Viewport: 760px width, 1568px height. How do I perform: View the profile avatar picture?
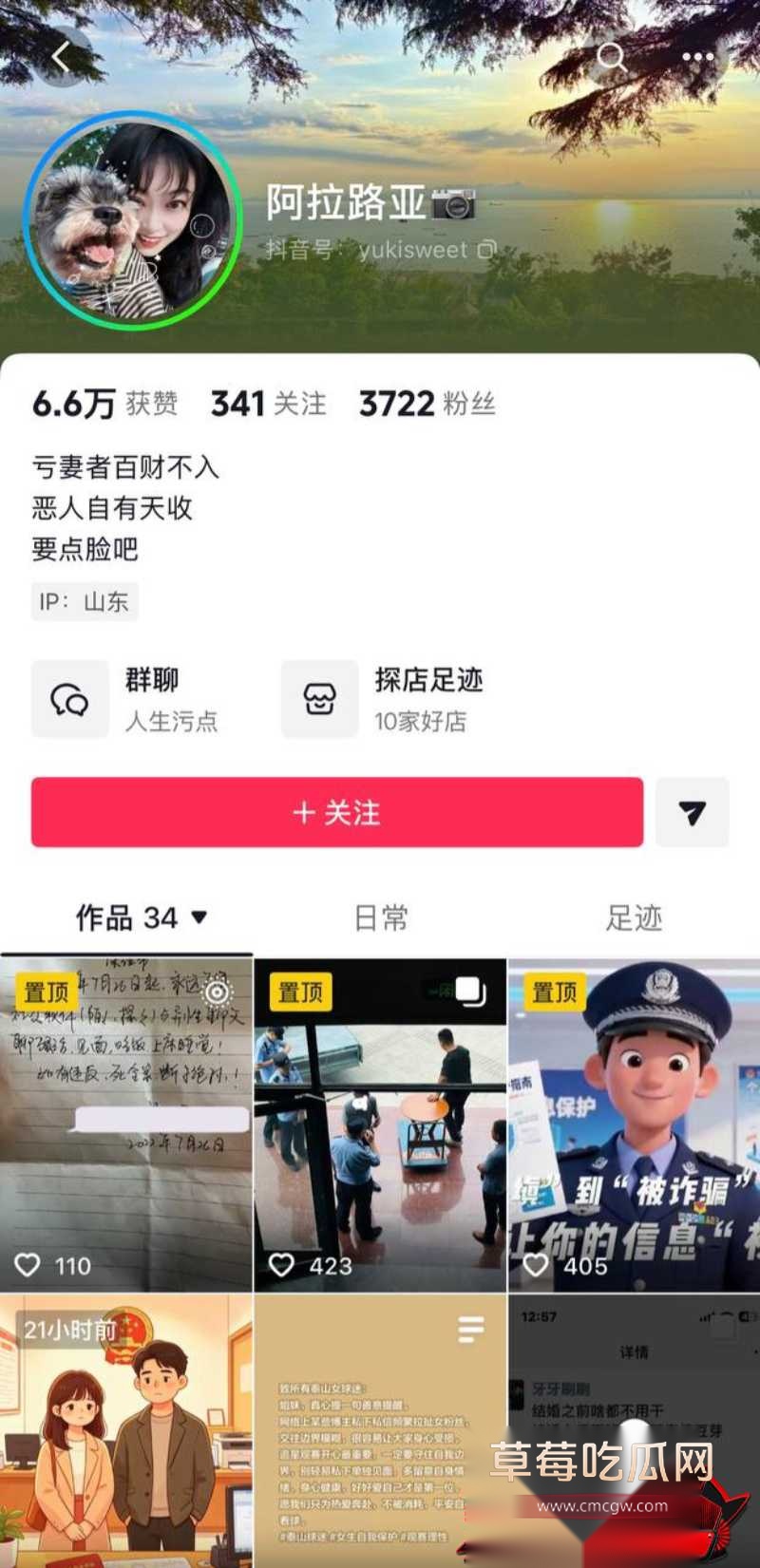point(132,220)
